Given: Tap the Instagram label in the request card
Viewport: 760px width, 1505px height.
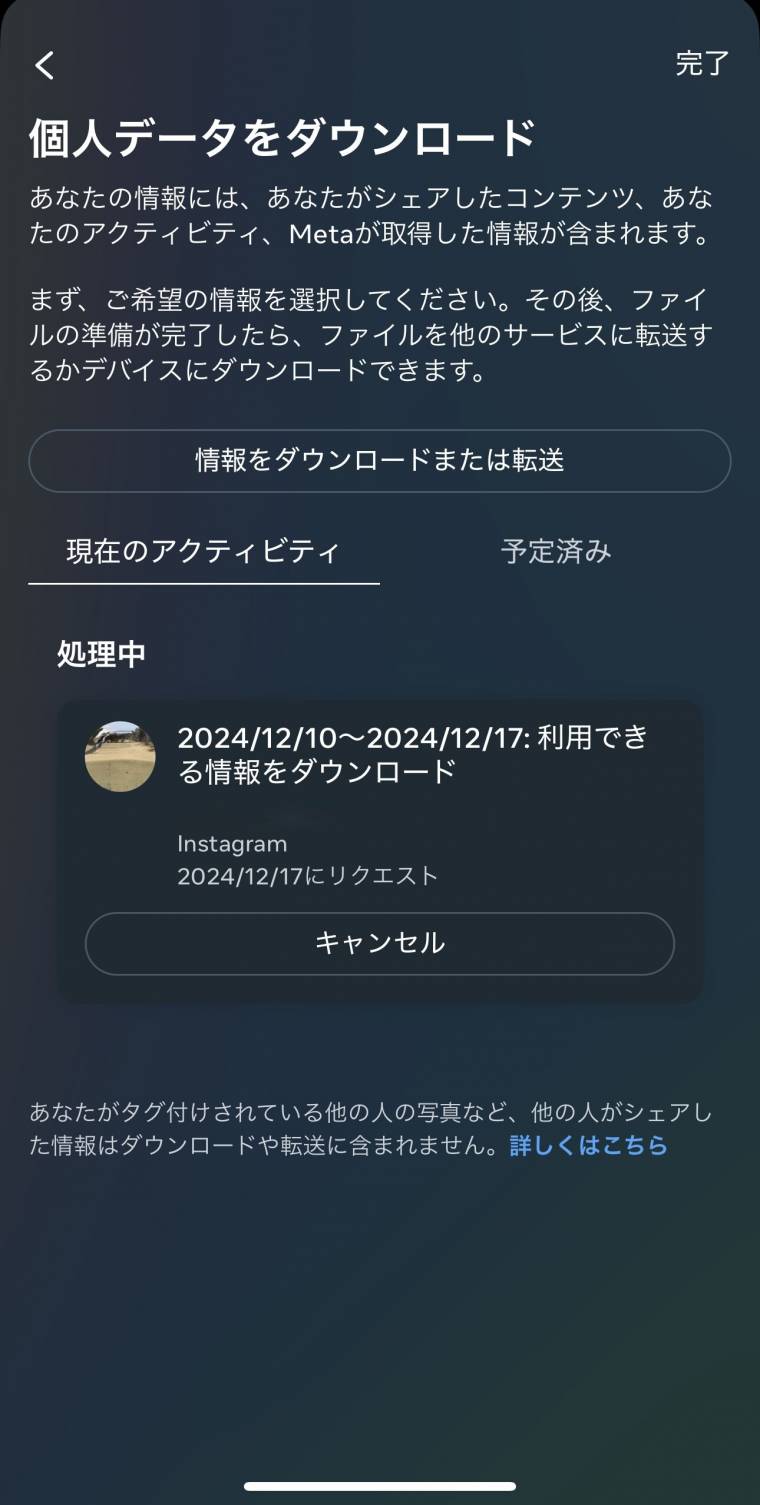Looking at the screenshot, I should (x=230, y=844).
